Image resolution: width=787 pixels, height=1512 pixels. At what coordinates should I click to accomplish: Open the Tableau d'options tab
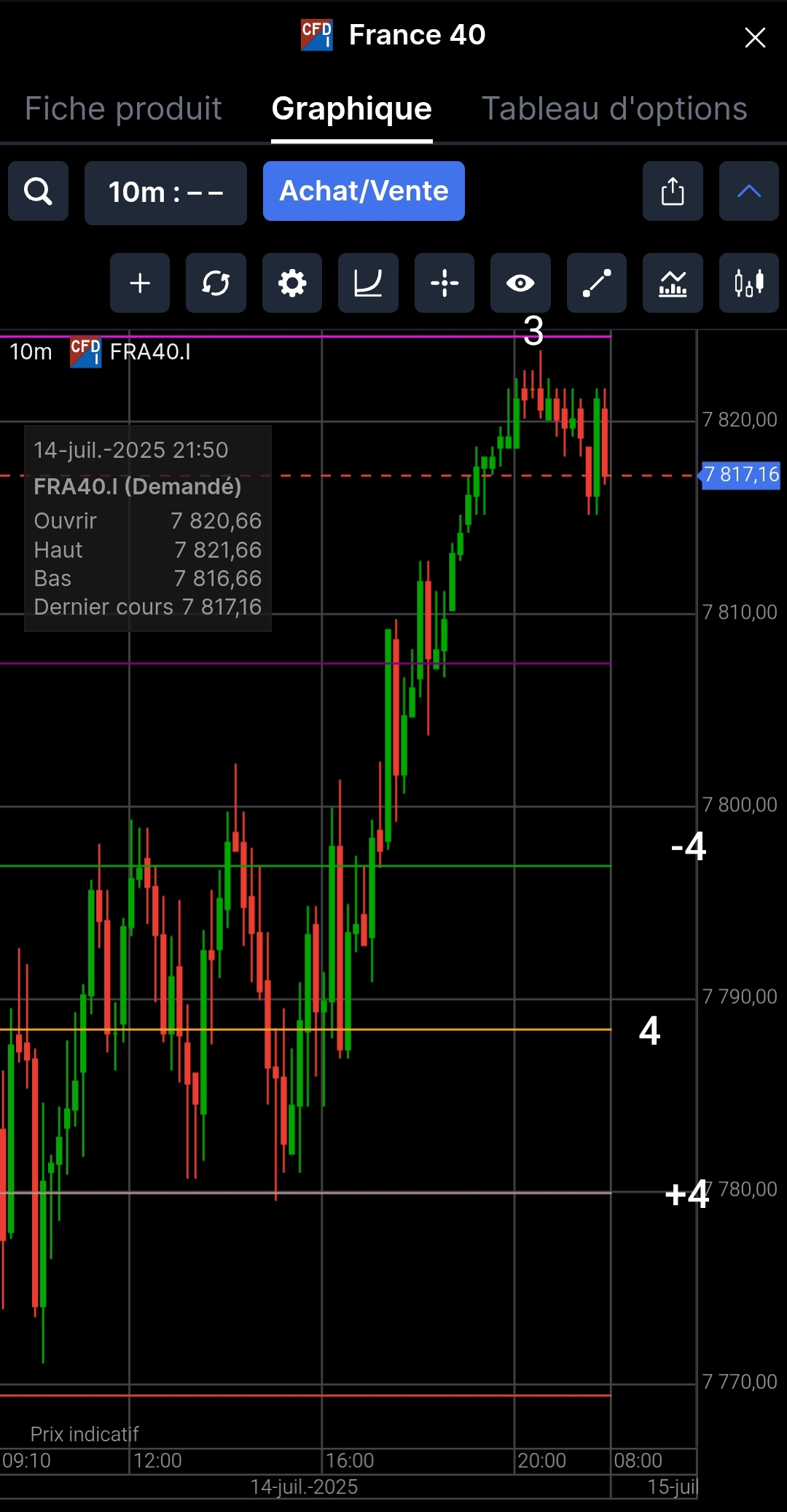click(614, 109)
